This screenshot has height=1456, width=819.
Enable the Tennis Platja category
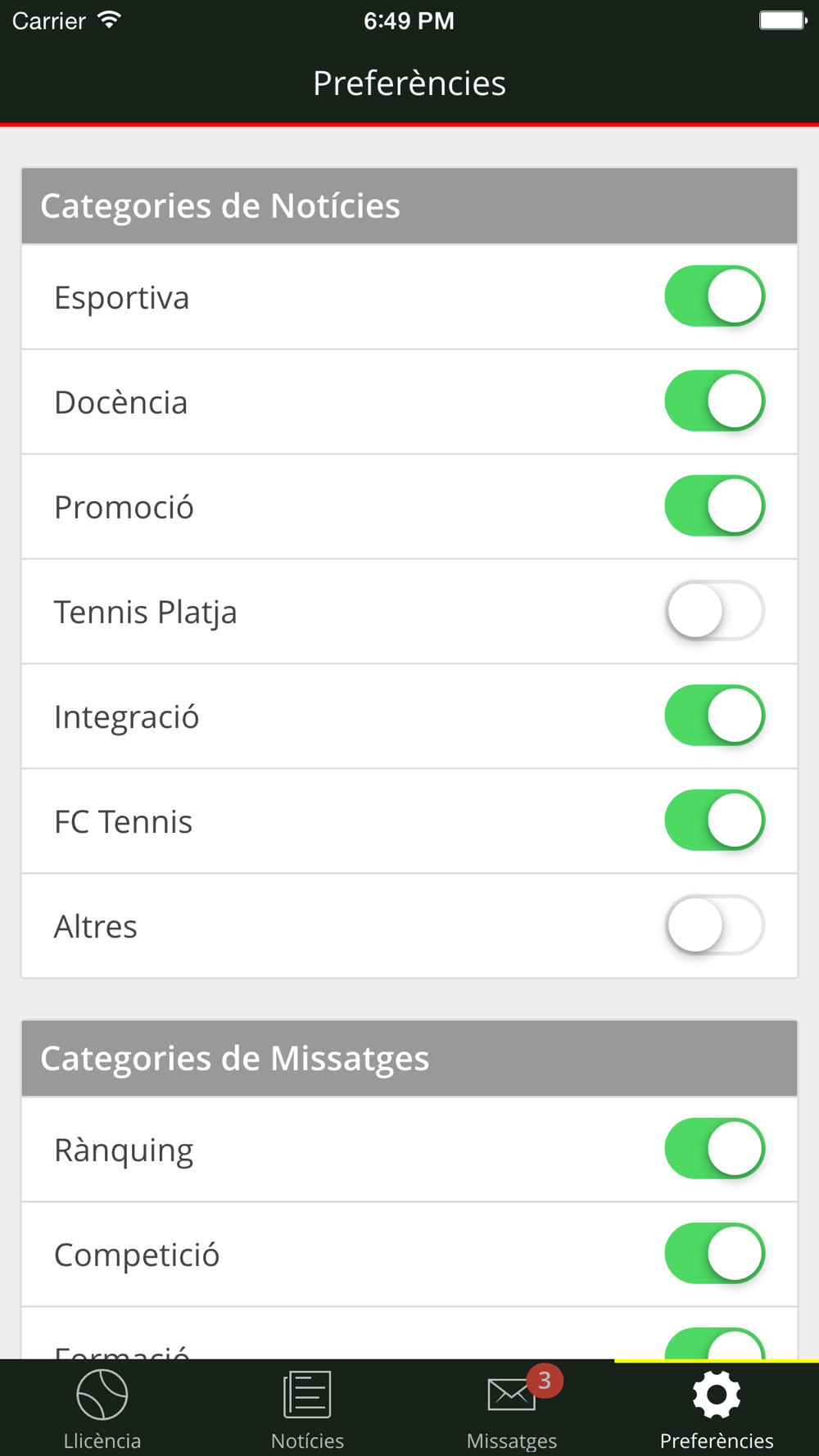[714, 611]
